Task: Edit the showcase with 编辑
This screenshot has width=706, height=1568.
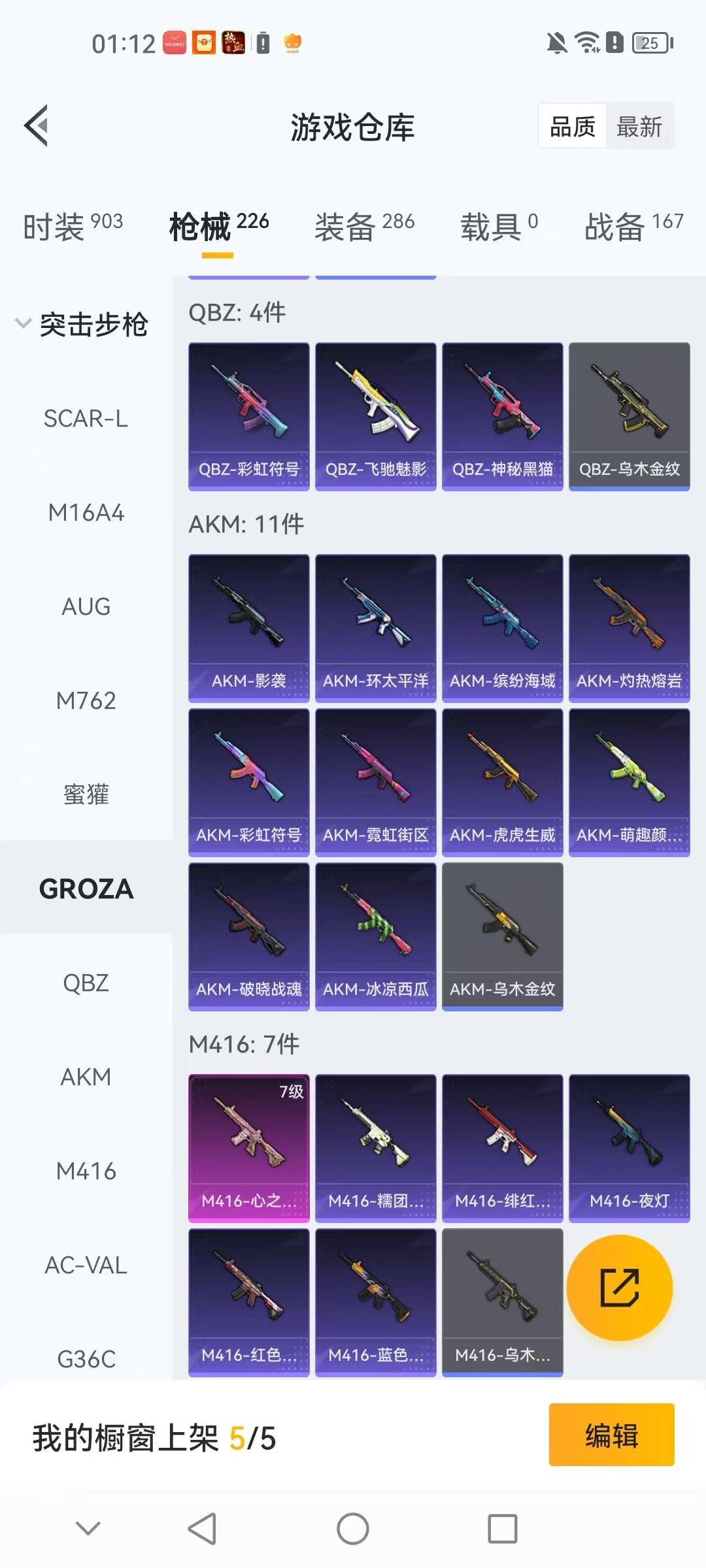Action: click(611, 1435)
